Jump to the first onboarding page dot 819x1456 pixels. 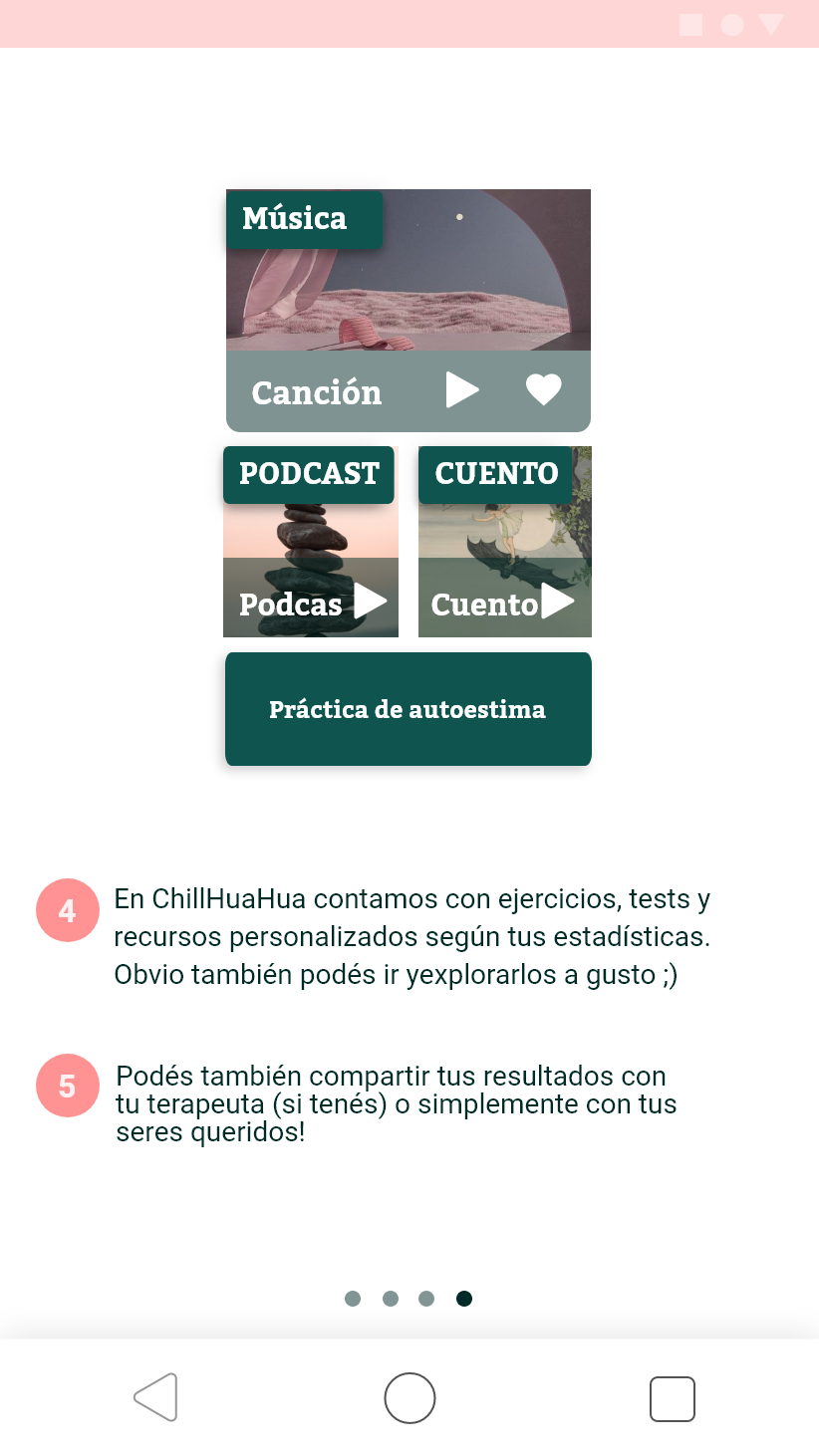tap(353, 1299)
